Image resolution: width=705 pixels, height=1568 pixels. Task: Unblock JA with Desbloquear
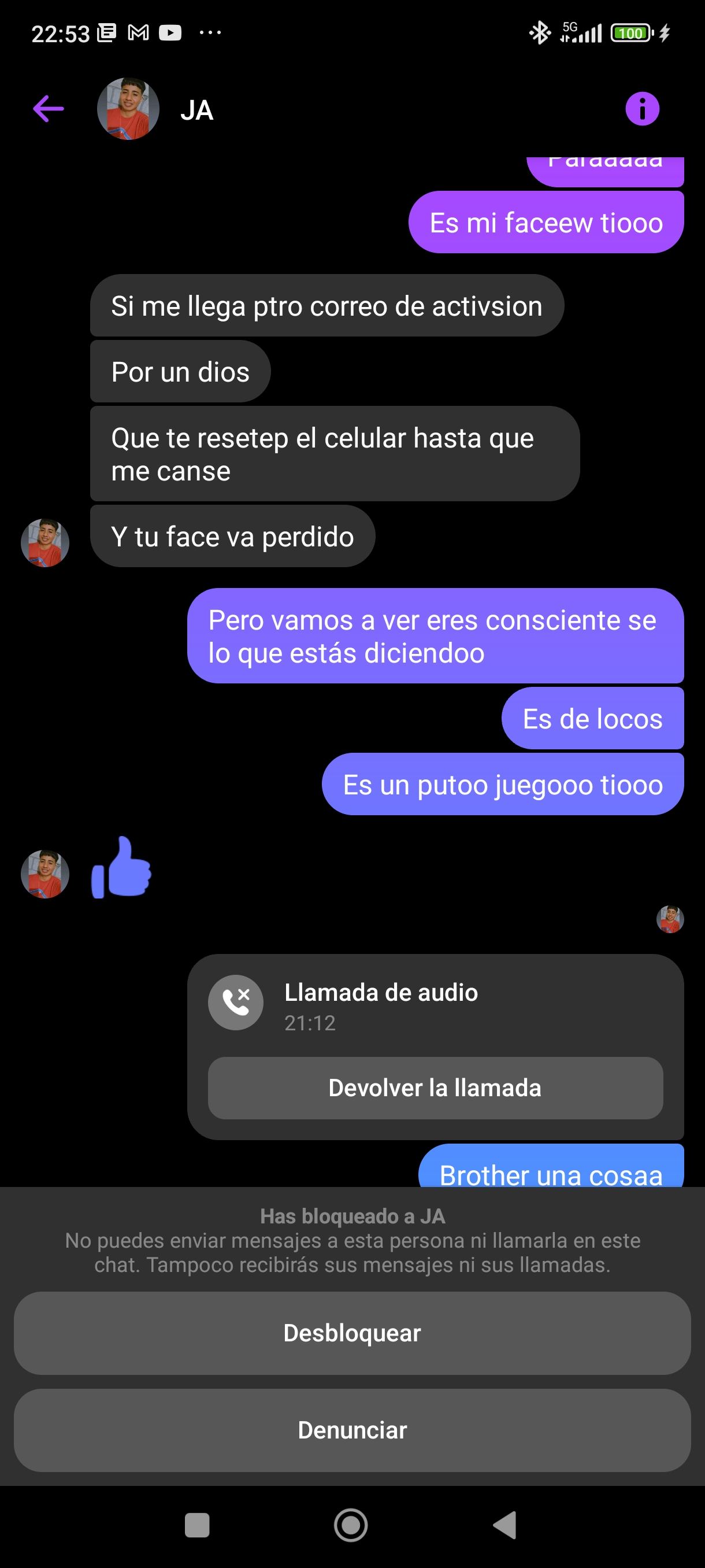tap(352, 1333)
